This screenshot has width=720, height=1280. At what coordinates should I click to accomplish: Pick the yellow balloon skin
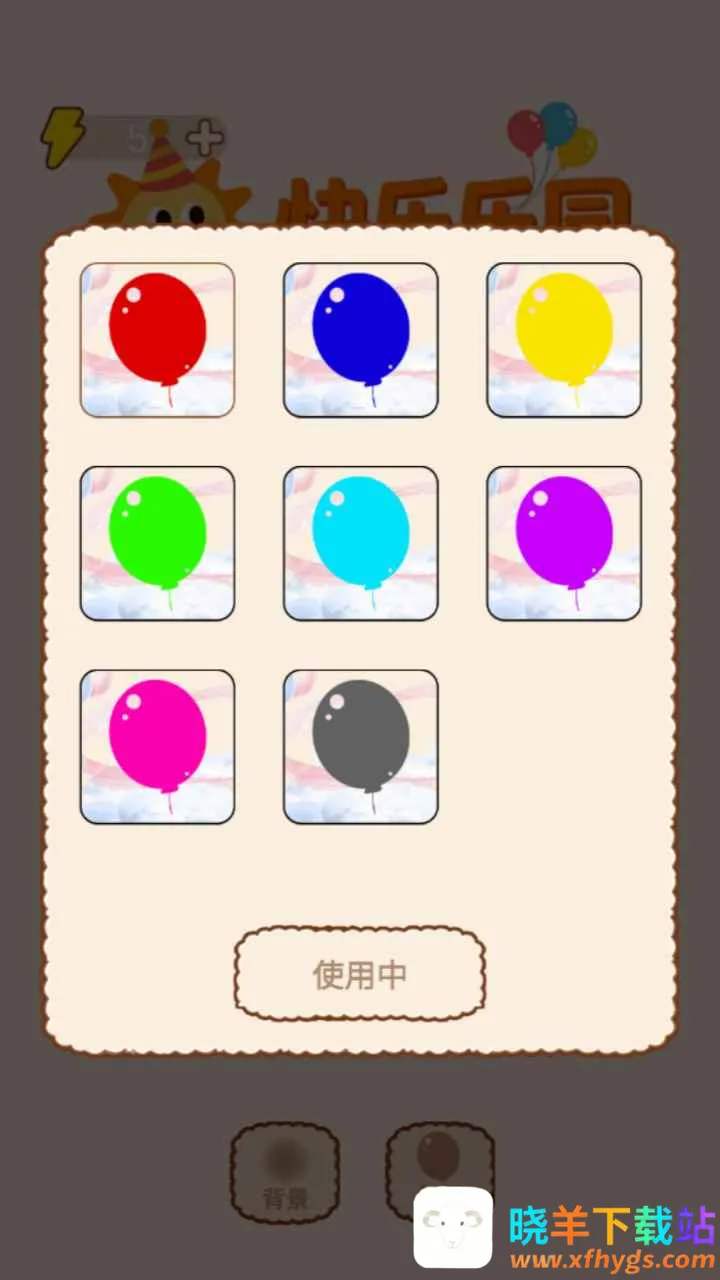coord(564,339)
